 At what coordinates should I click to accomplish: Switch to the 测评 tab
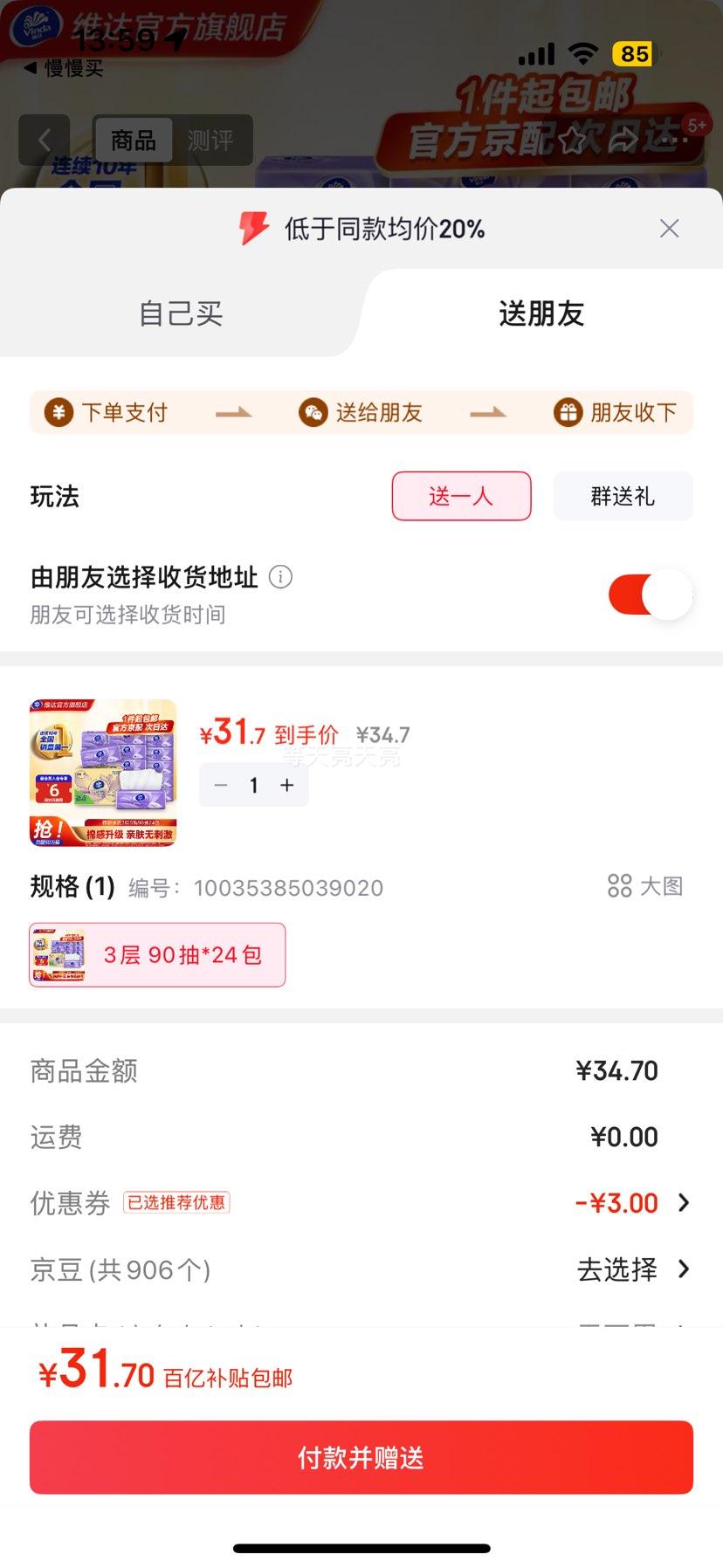click(x=211, y=141)
